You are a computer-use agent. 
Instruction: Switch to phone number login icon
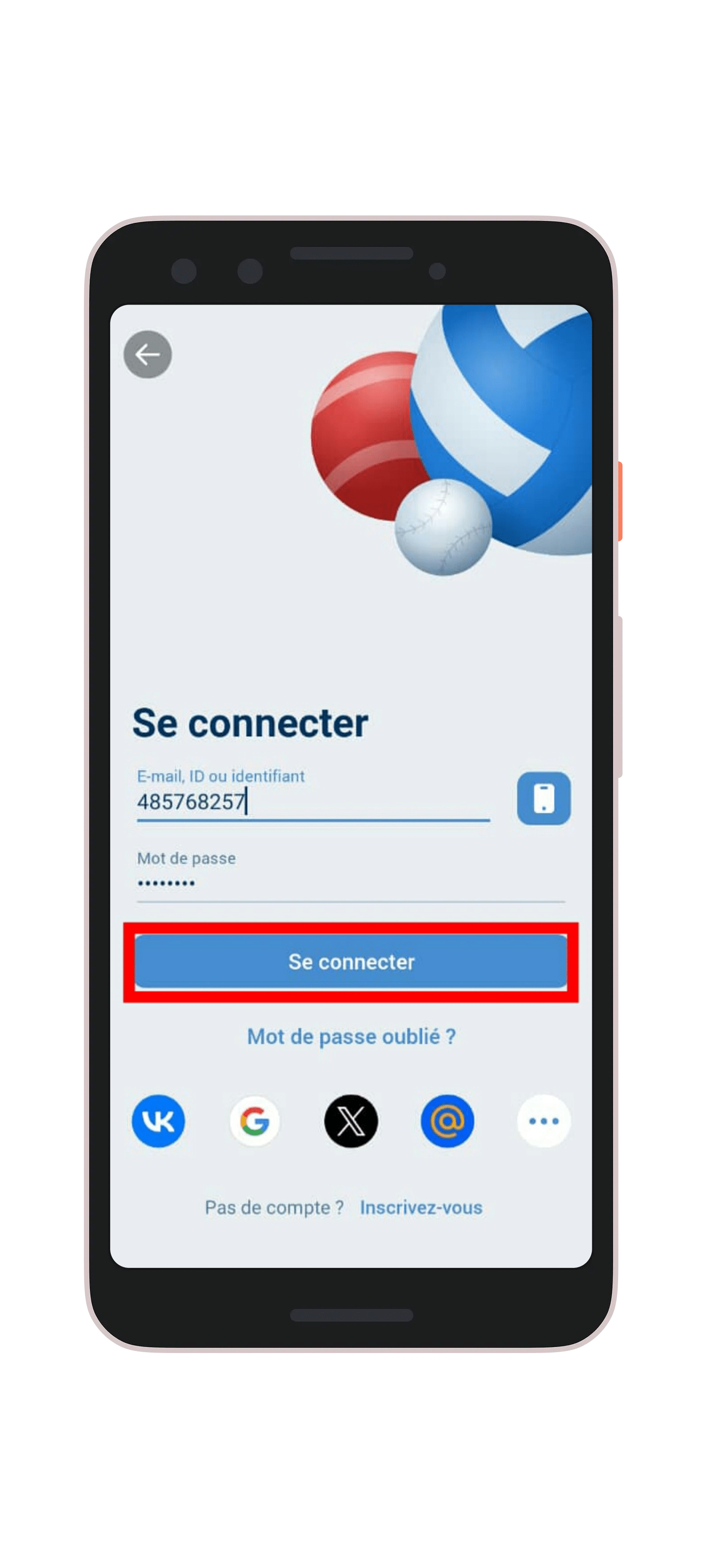[544, 798]
